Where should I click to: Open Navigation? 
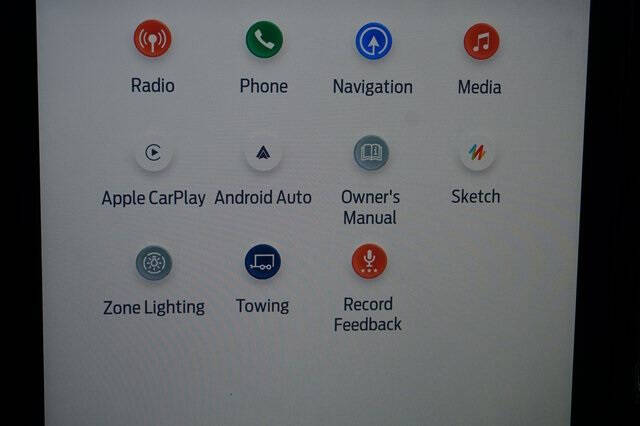(373, 41)
